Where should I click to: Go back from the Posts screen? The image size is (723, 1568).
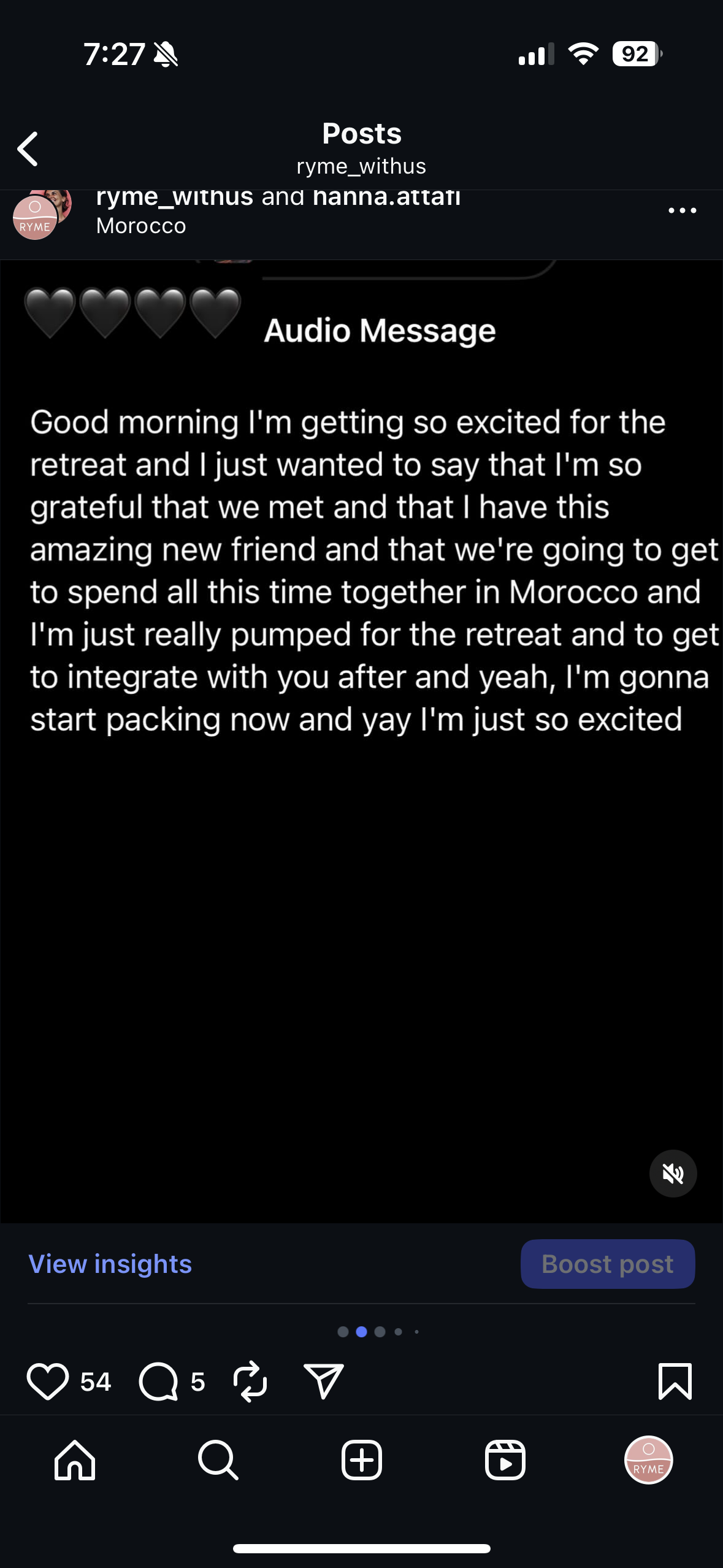[x=28, y=148]
